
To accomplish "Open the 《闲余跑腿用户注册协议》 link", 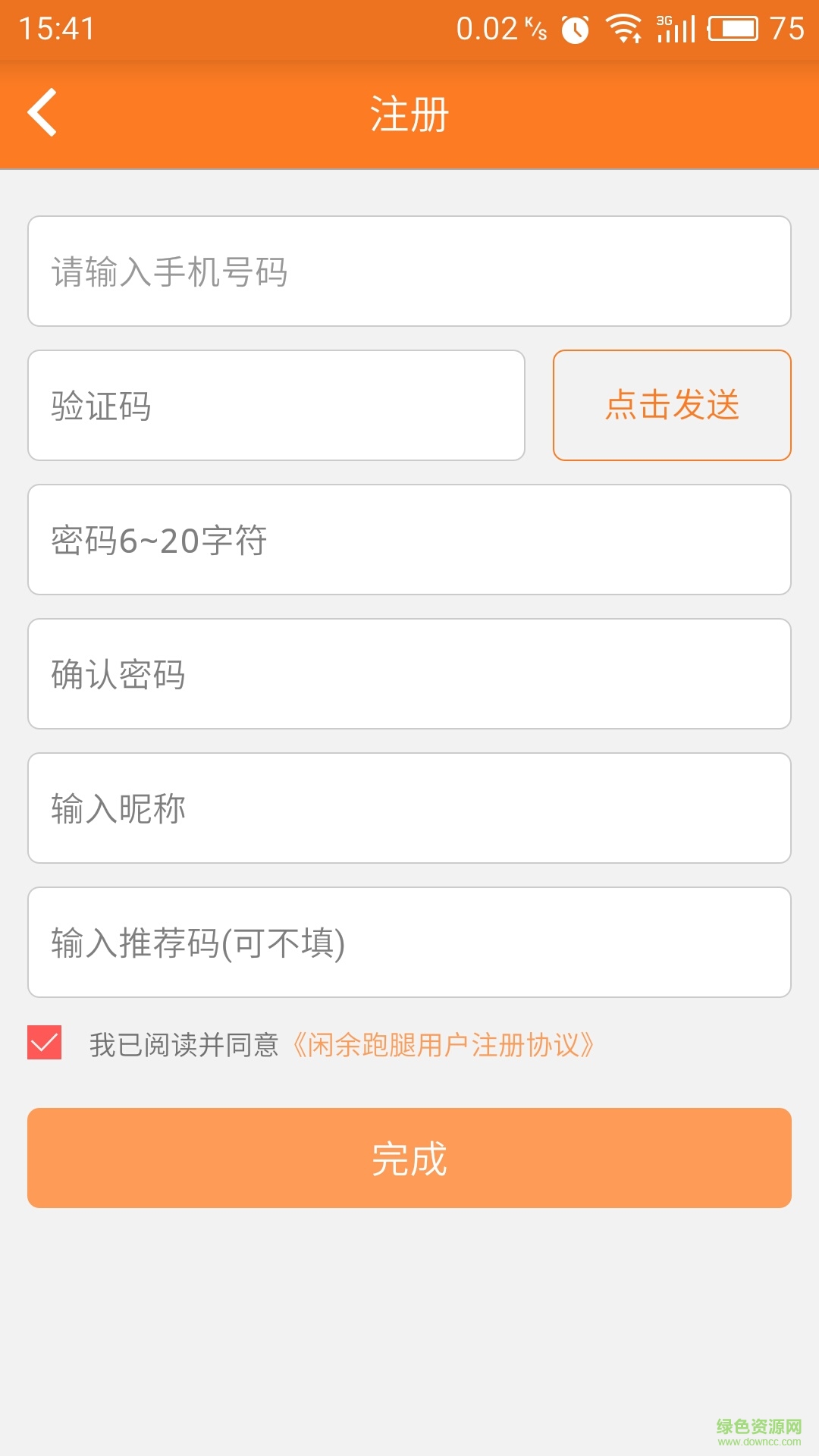I will point(444,1045).
